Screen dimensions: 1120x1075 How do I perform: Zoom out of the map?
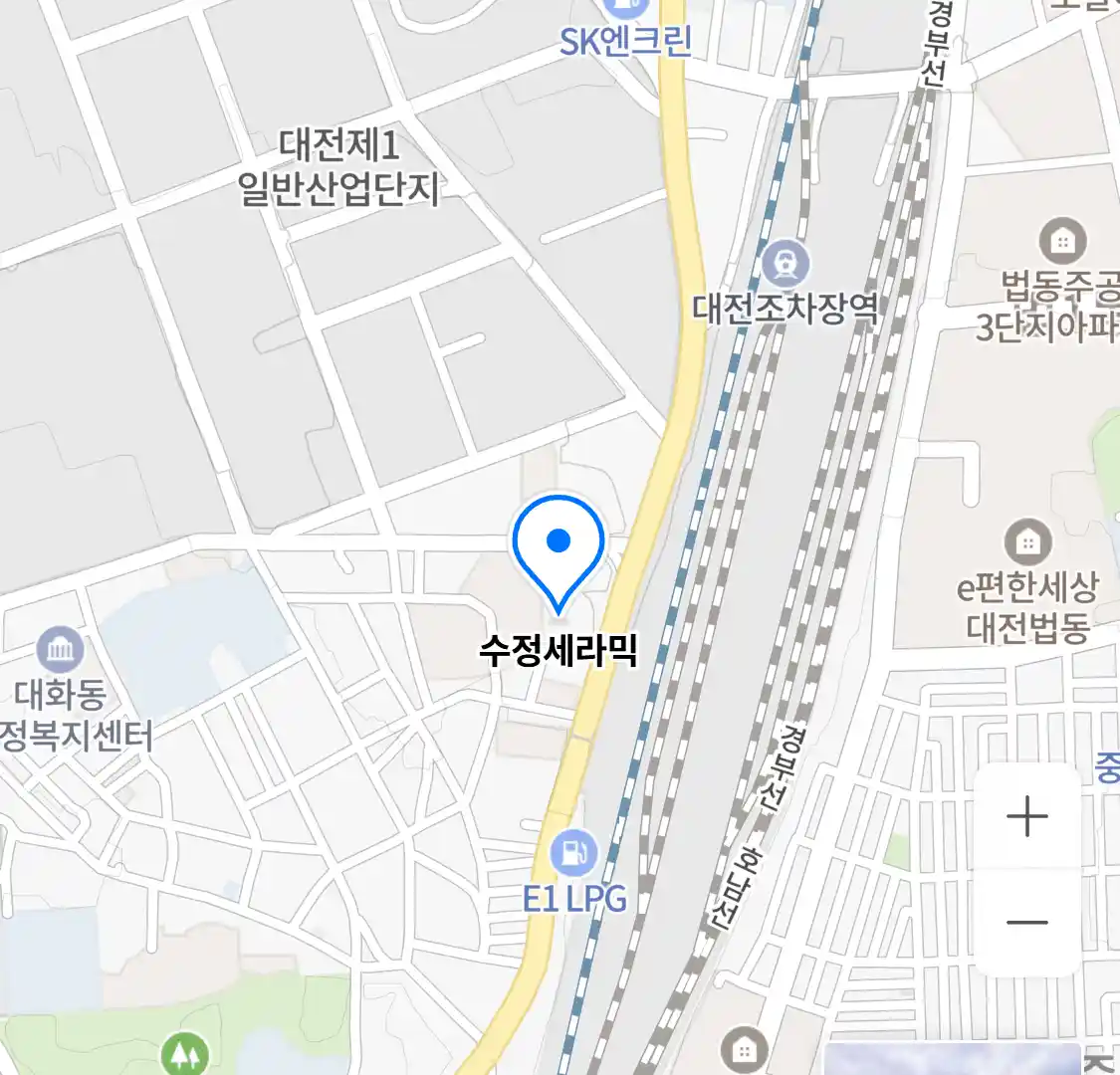tap(1026, 922)
